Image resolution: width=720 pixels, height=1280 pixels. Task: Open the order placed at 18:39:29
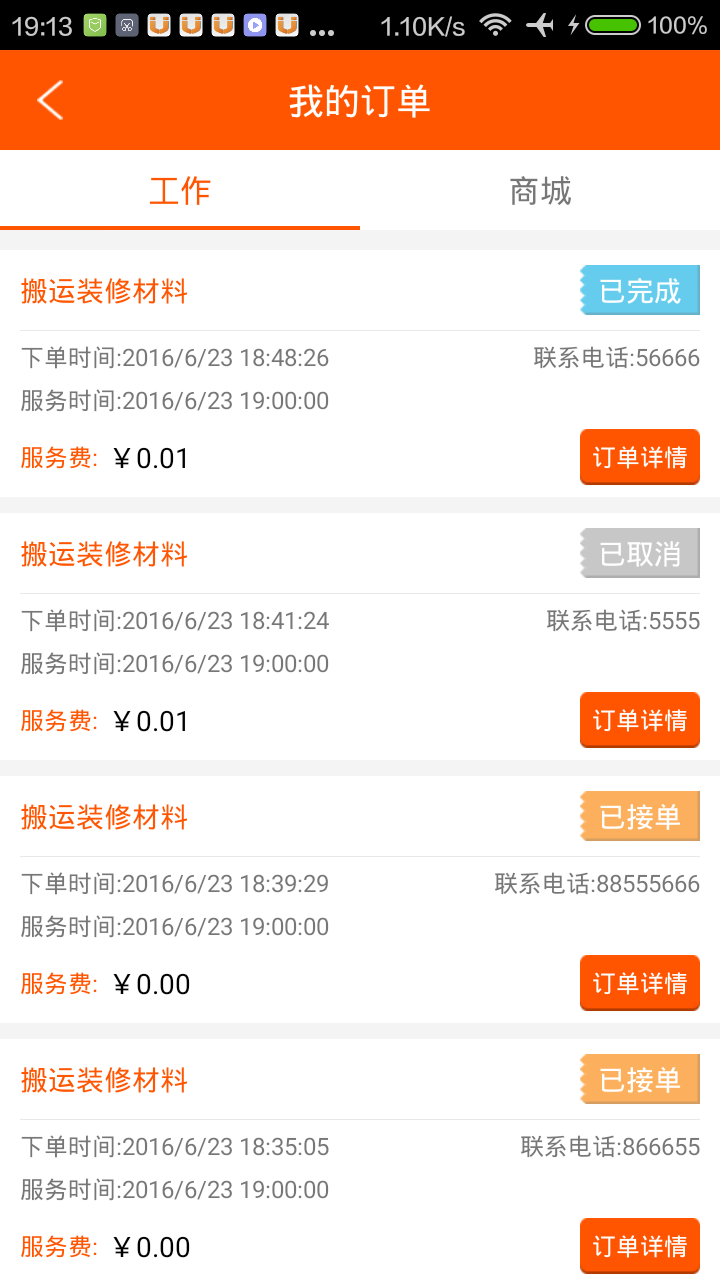click(360, 899)
